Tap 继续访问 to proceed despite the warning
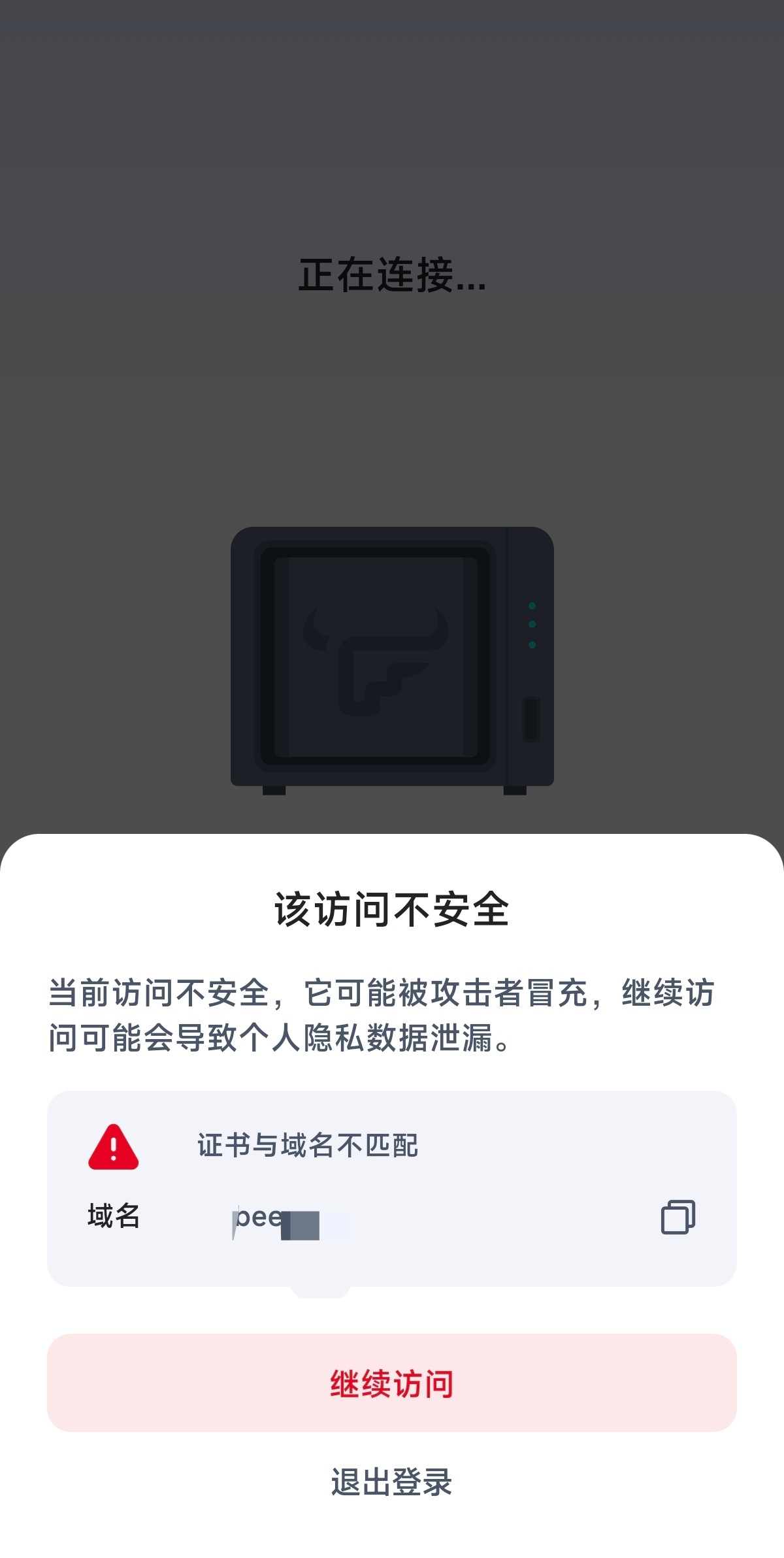The width and height of the screenshot is (784, 1558). click(x=392, y=1381)
